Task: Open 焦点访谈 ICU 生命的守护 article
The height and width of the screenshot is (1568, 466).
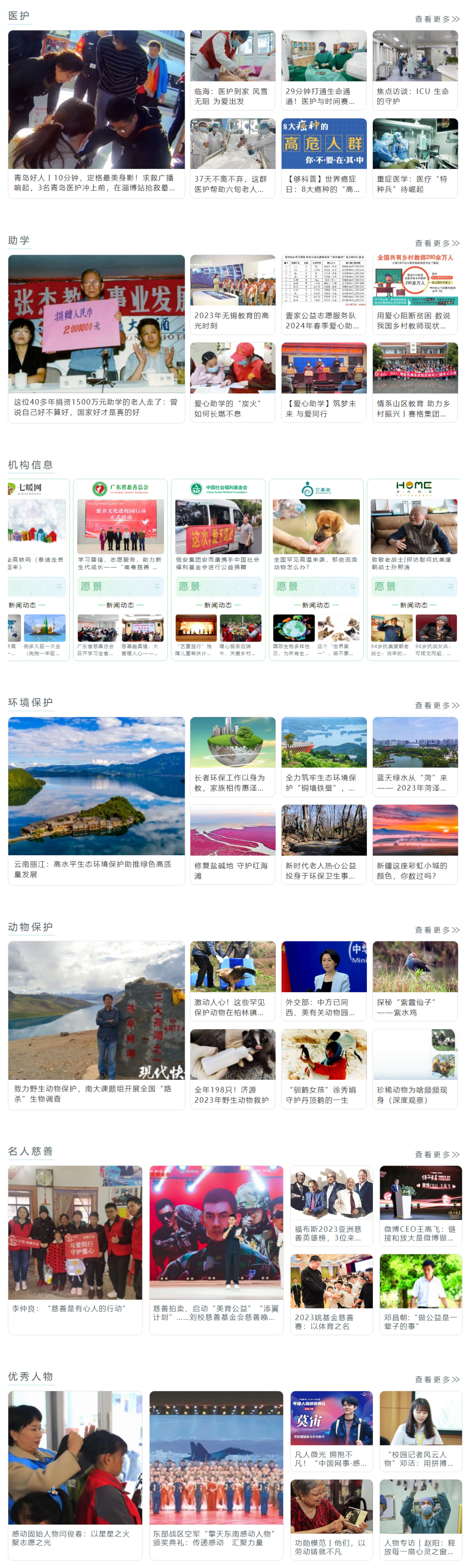Action: click(414, 96)
